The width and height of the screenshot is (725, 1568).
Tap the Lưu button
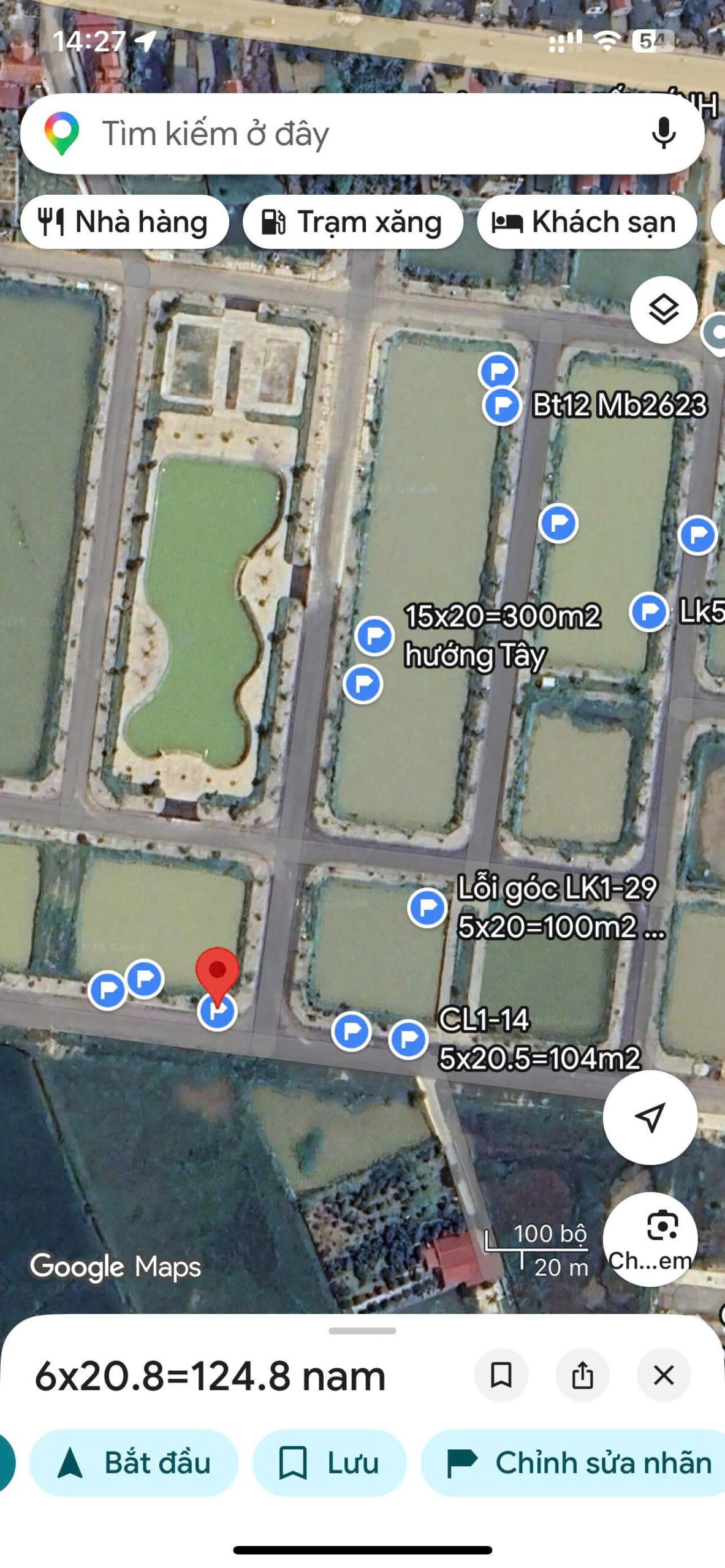pos(330,1463)
